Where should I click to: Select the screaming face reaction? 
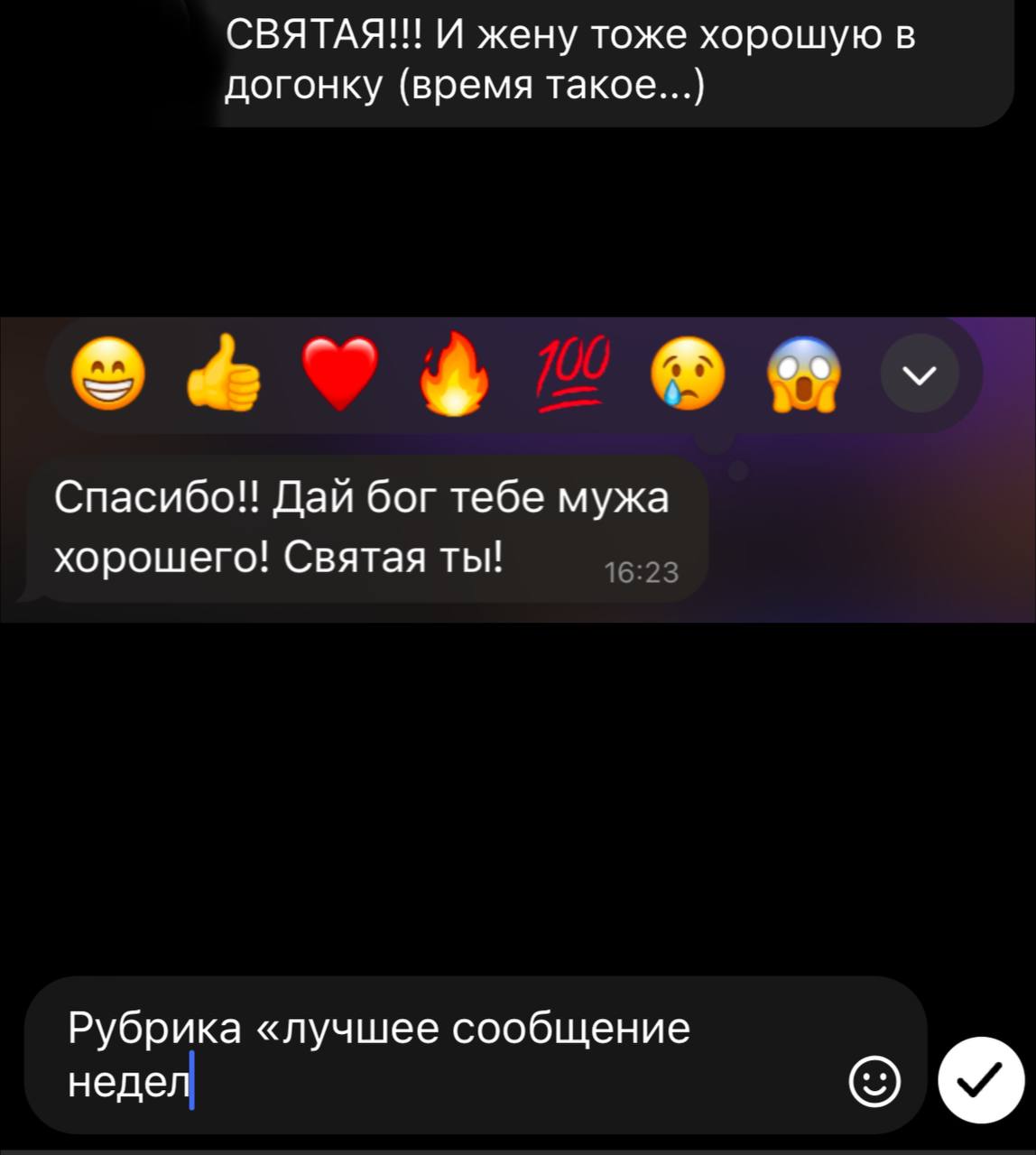(803, 374)
